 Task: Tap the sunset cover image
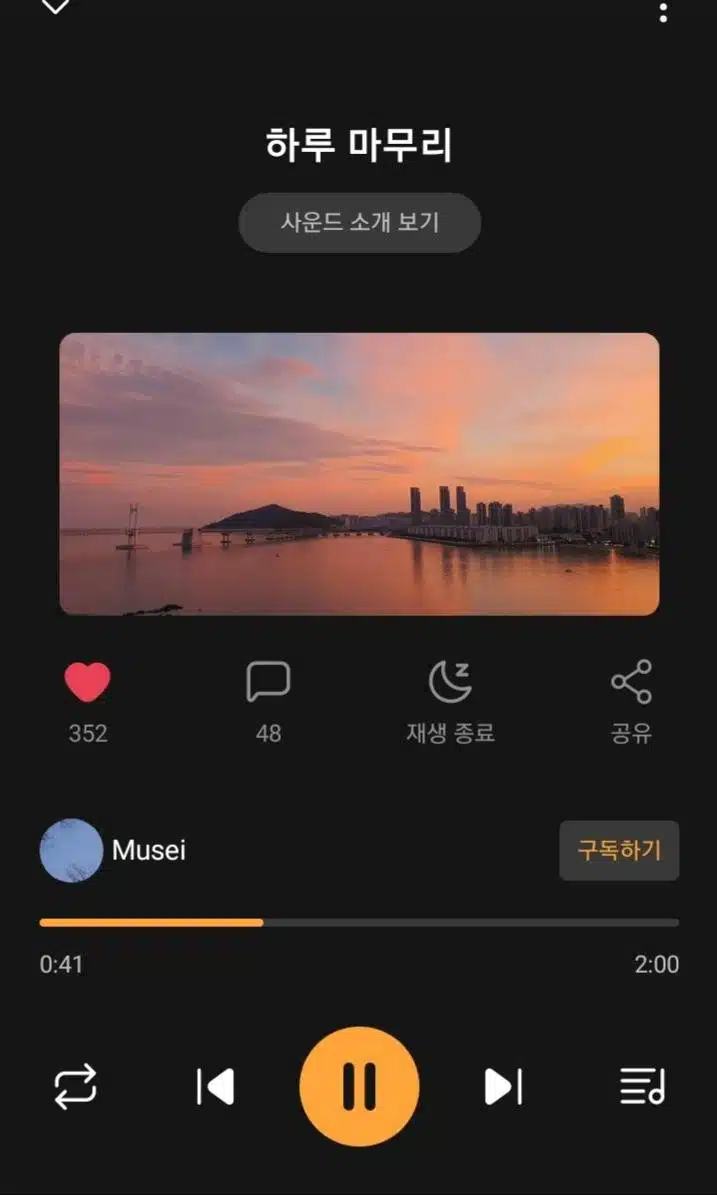[x=359, y=474]
